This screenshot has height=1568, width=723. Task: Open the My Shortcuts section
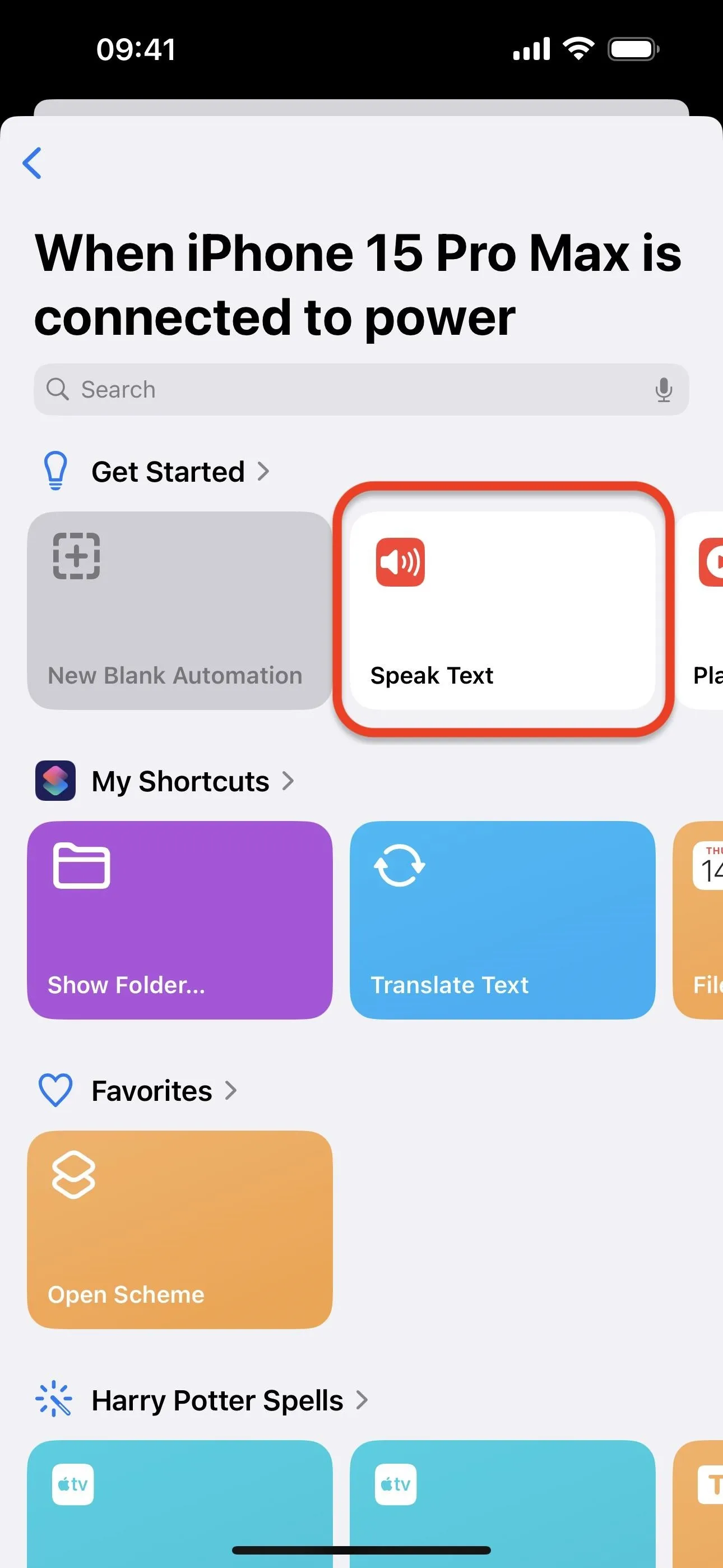[x=165, y=781]
